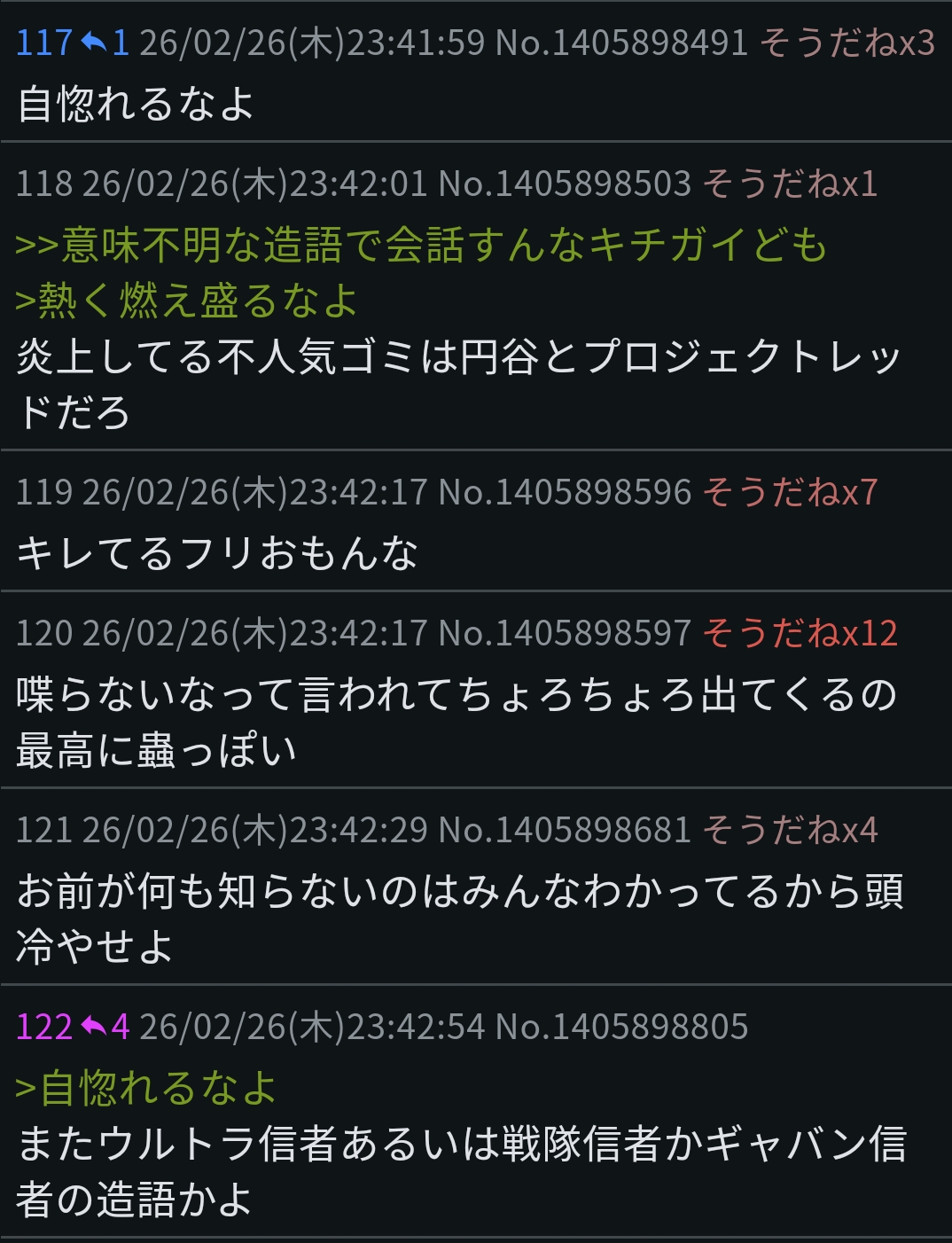Tap そうだねx4 on post 121

coord(790,830)
